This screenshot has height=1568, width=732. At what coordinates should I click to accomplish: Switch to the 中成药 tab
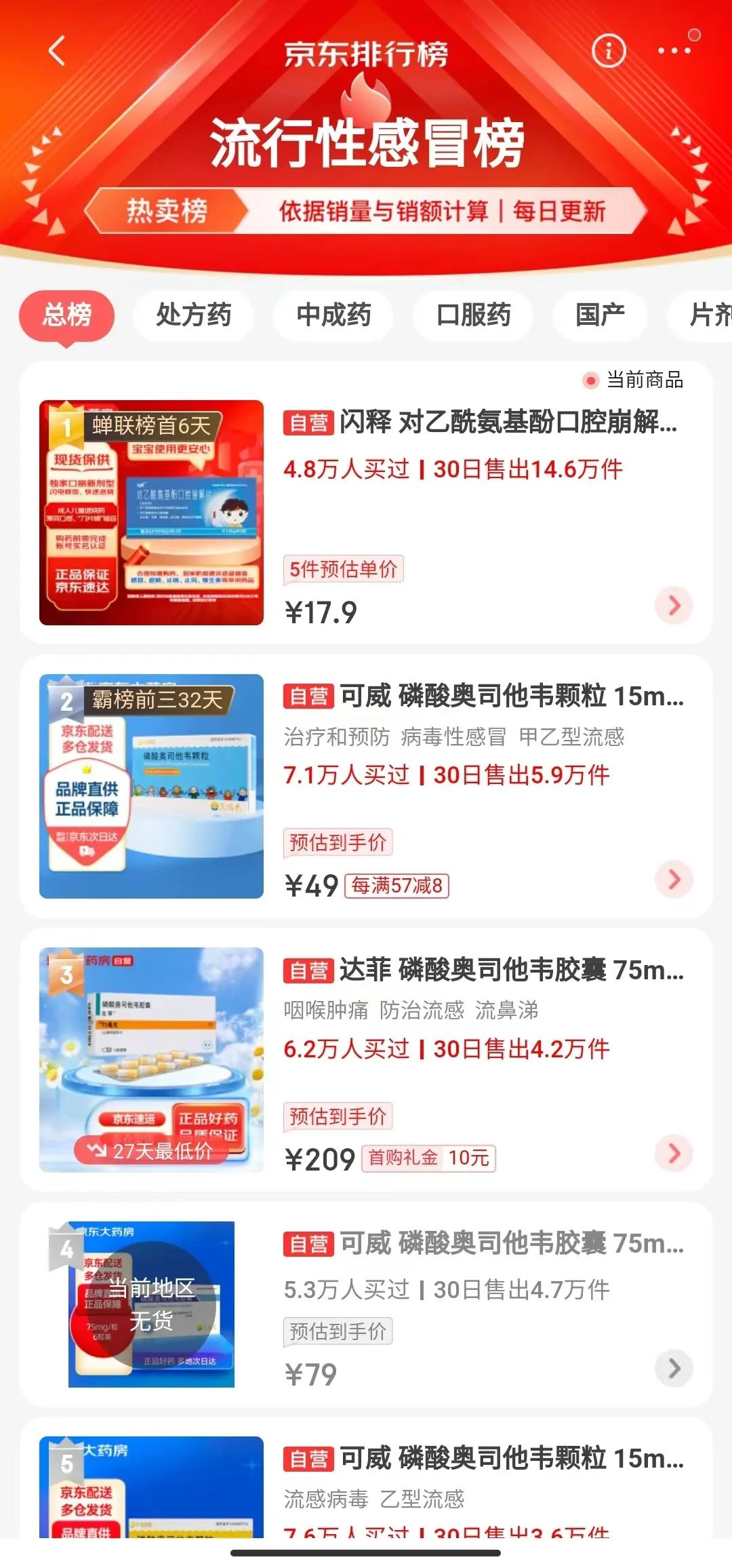pos(333,315)
